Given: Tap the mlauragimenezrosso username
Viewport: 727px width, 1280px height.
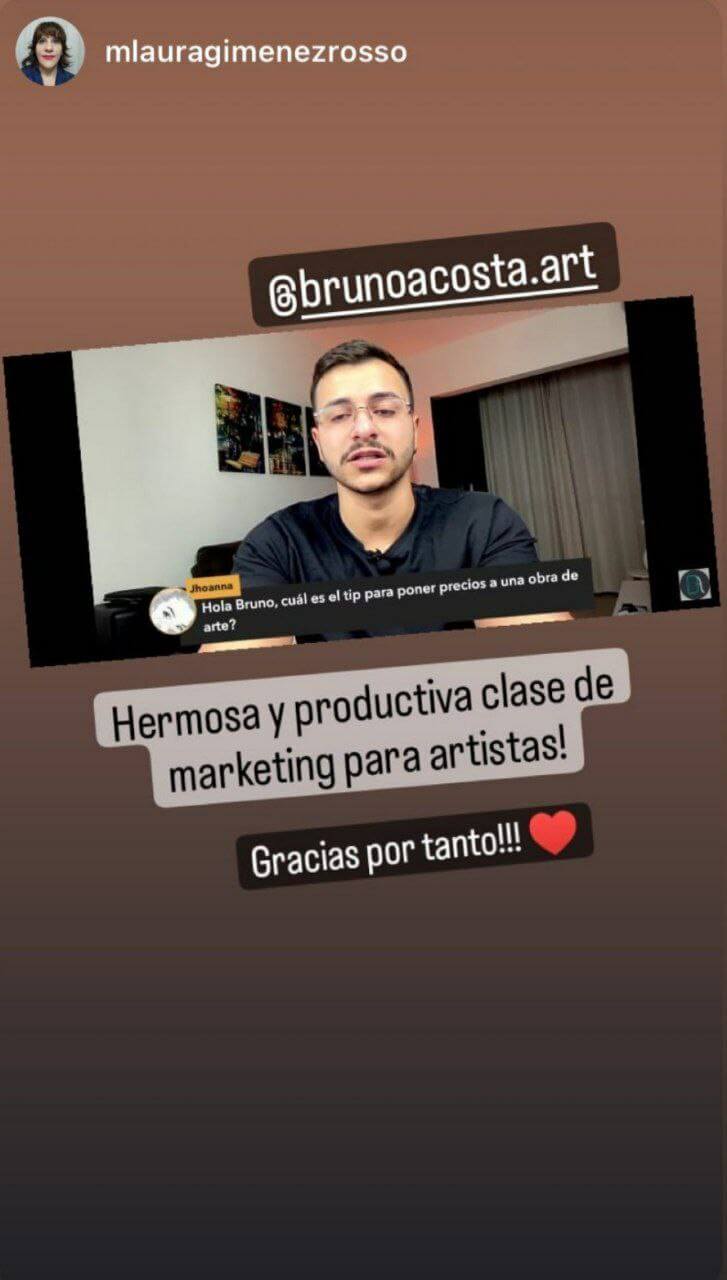Looking at the screenshot, I should pyautogui.click(x=255, y=52).
